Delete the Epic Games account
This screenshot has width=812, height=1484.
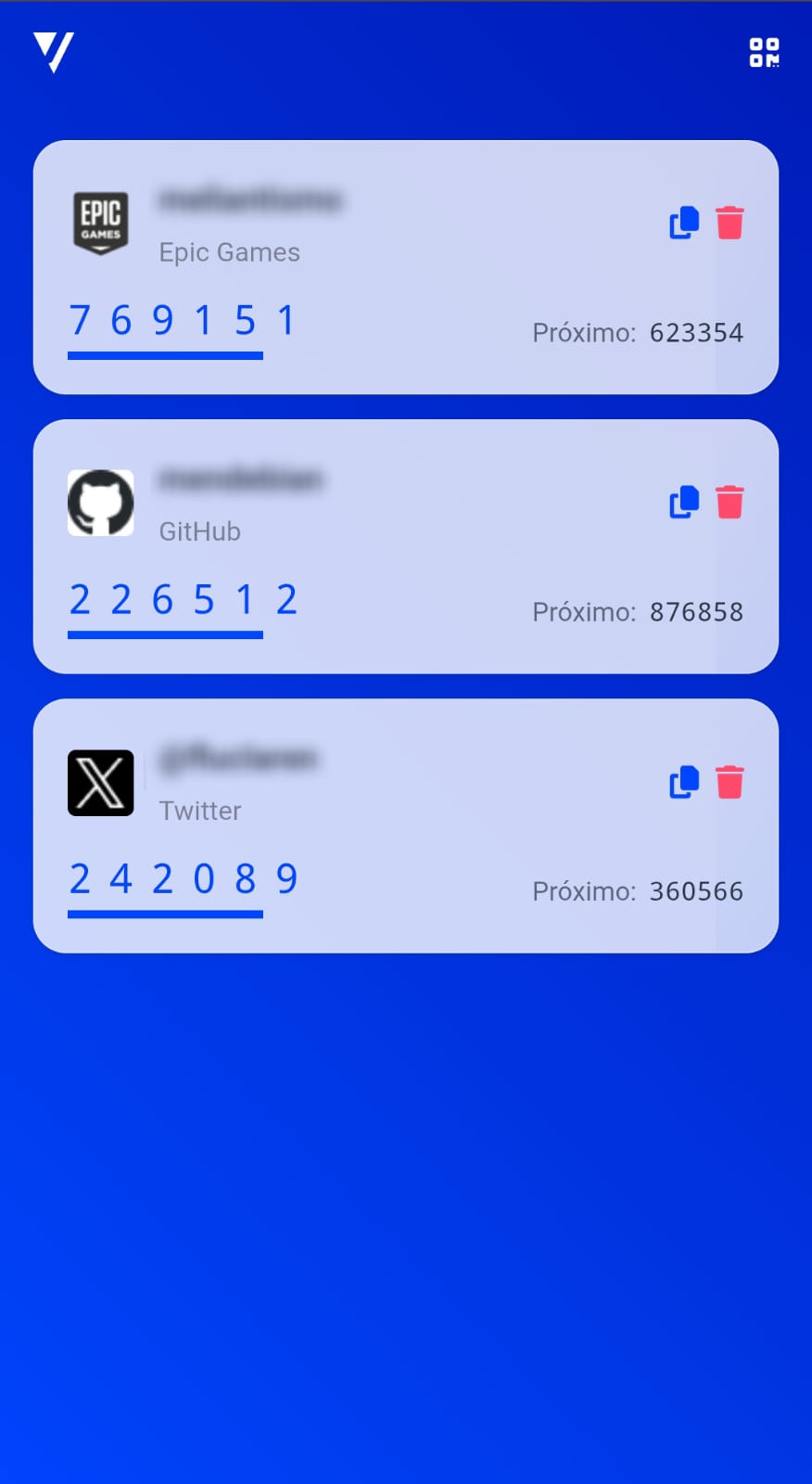click(x=730, y=223)
